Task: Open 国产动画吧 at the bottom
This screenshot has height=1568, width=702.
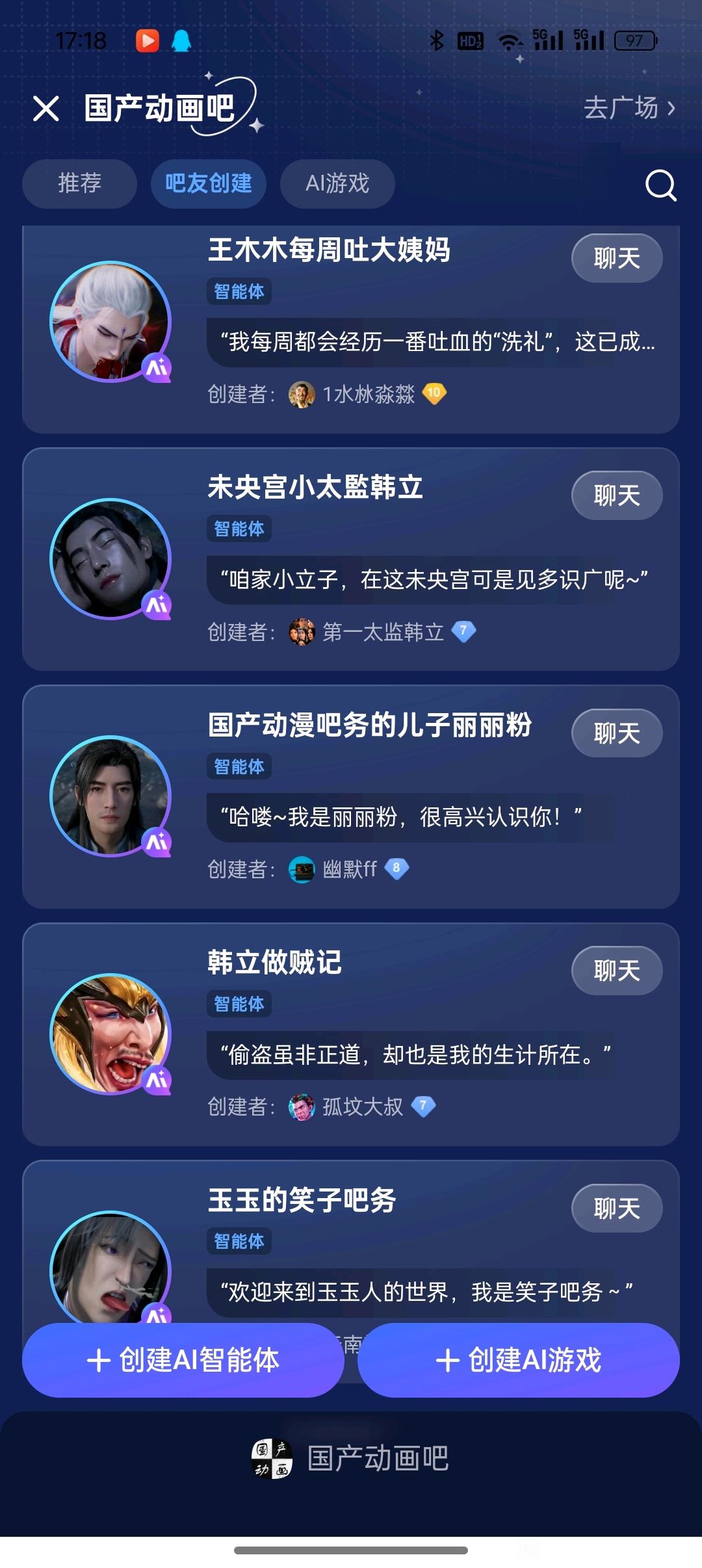Action: point(351,1459)
